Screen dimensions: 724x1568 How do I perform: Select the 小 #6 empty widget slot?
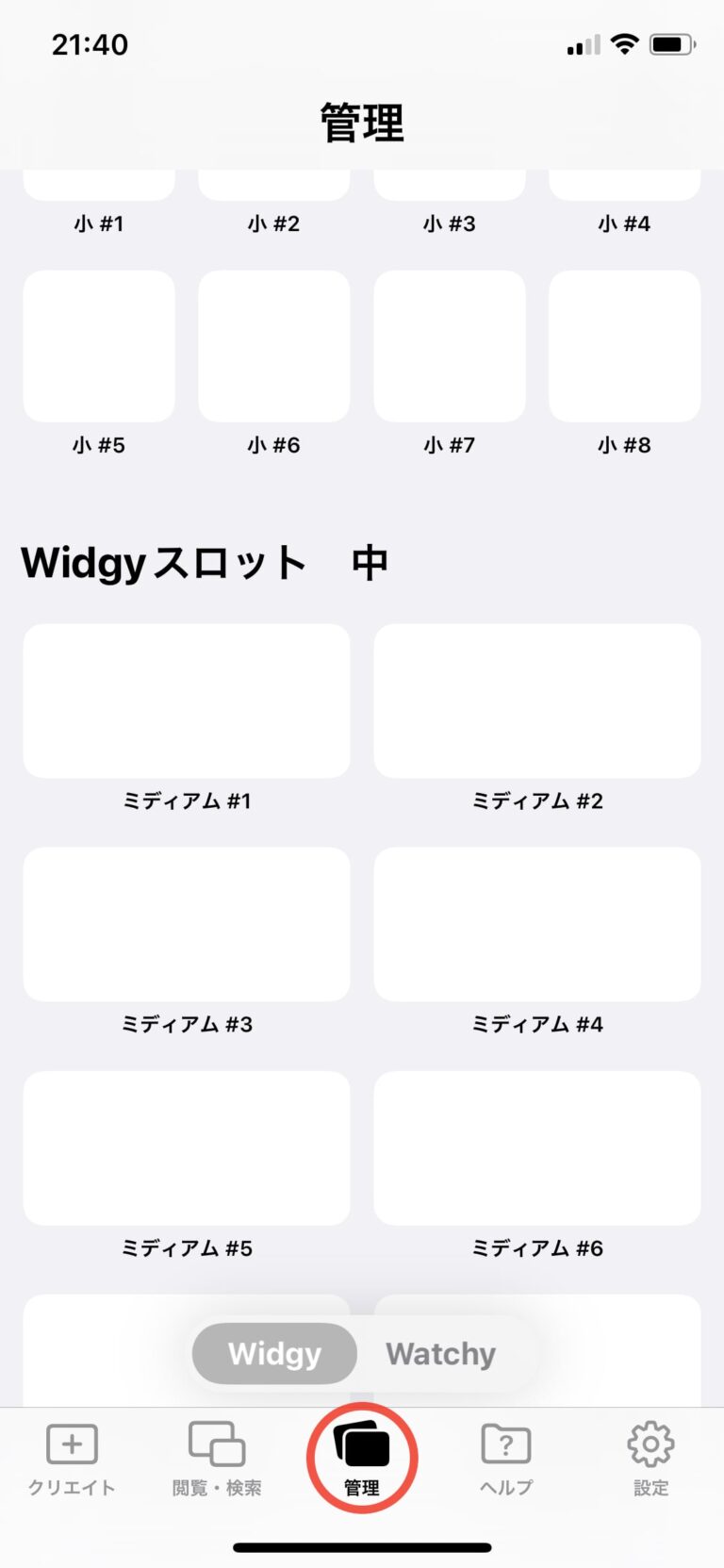274,344
